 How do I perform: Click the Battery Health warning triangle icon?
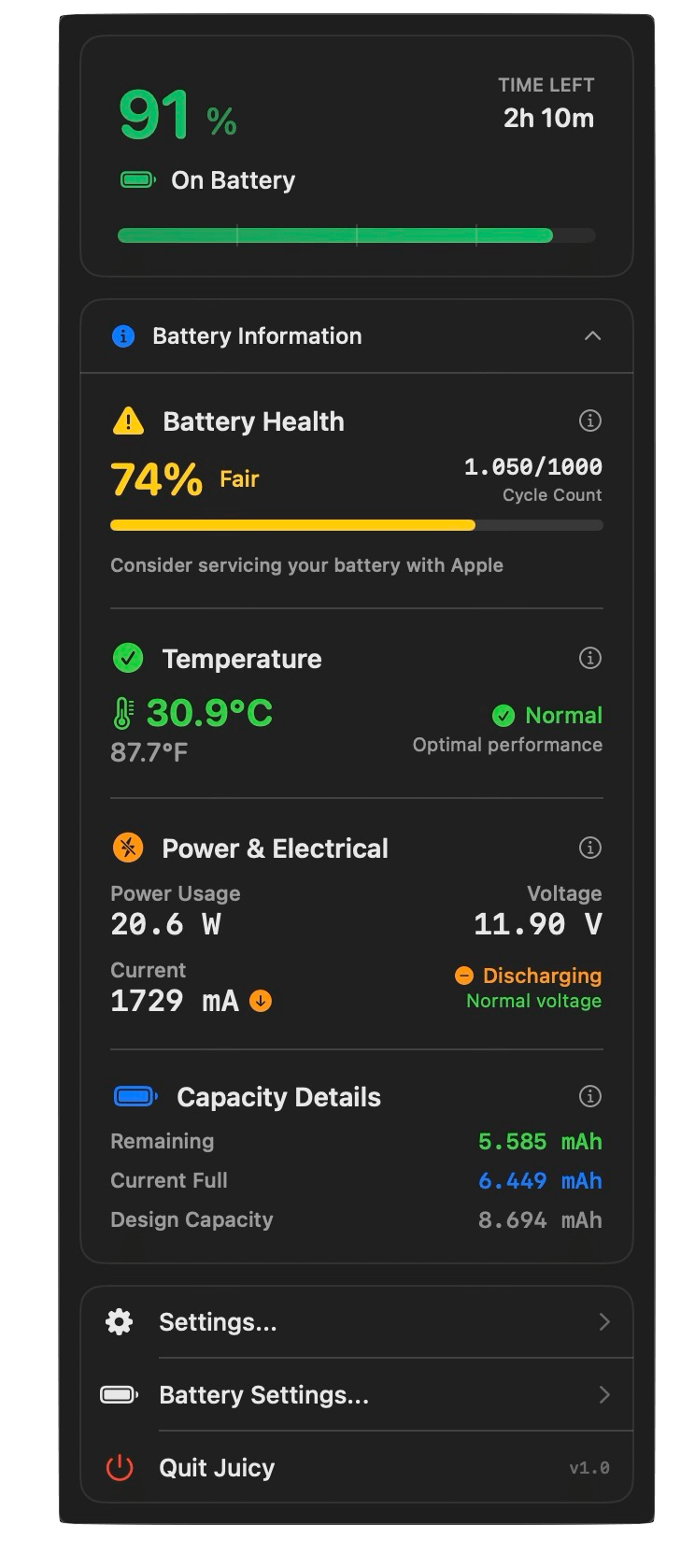tap(128, 421)
